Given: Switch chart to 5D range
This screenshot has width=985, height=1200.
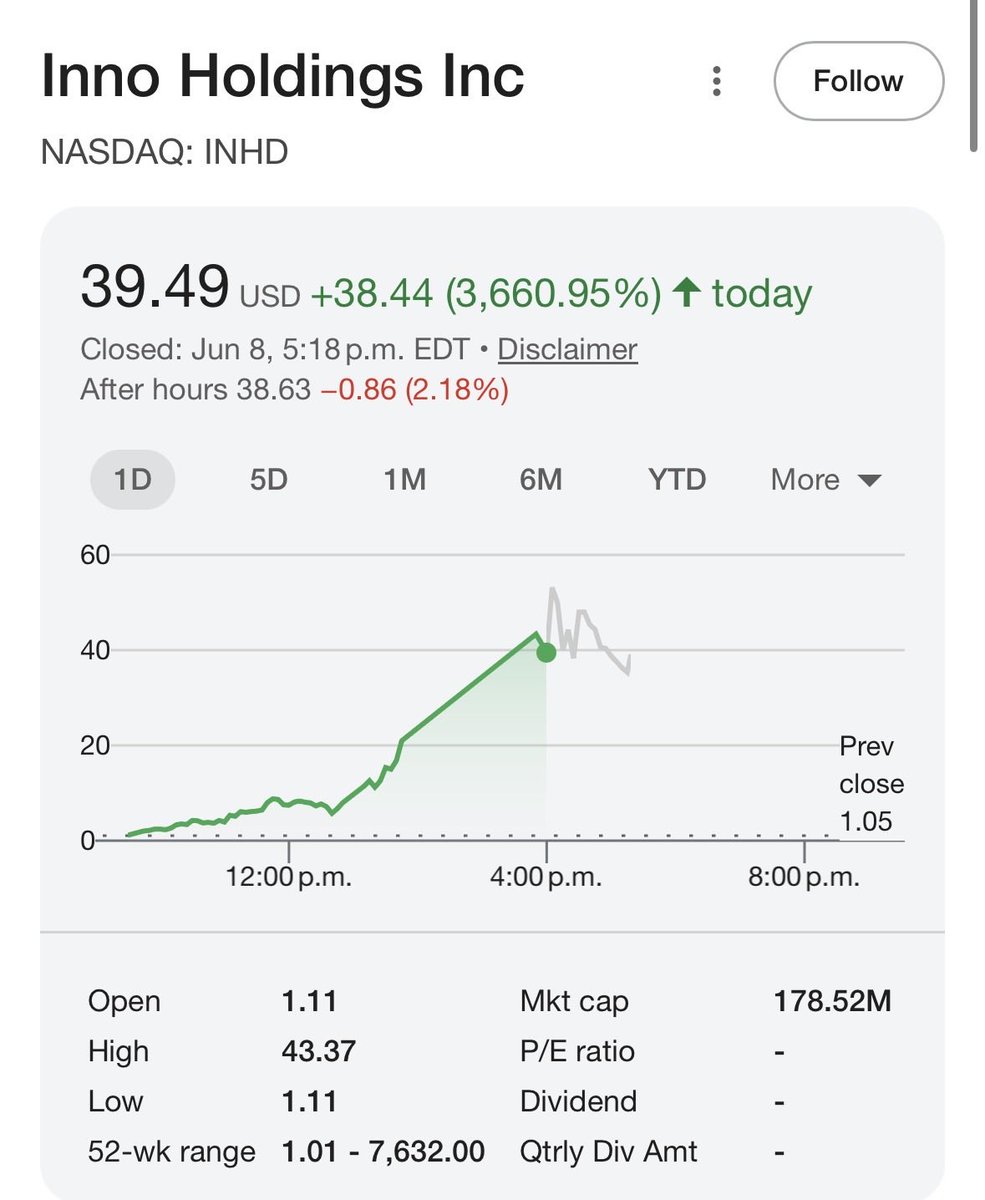Looking at the screenshot, I should click(x=268, y=480).
